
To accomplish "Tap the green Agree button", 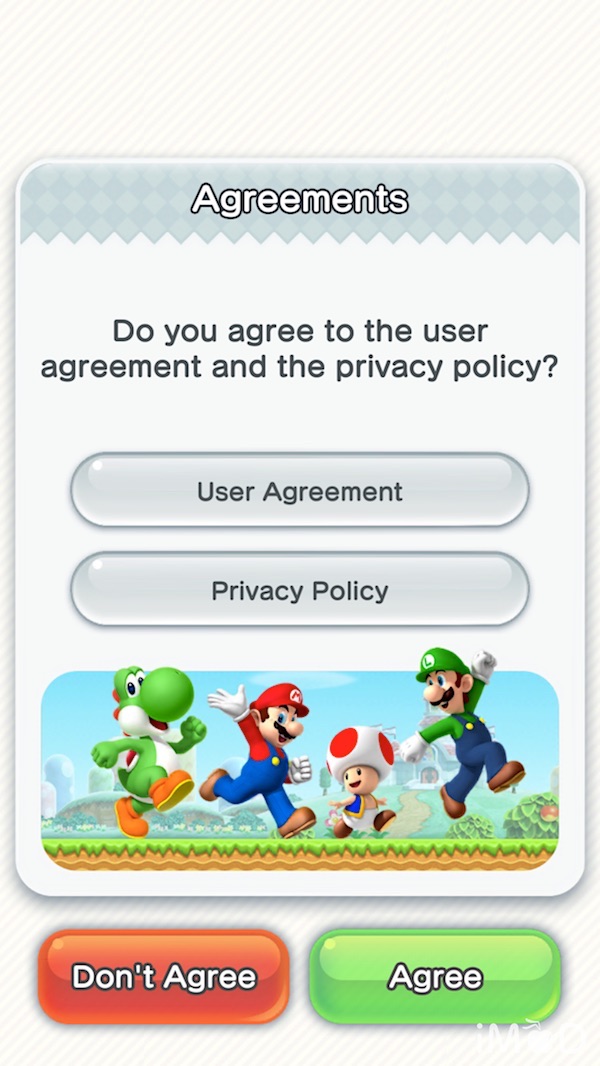I will (435, 976).
